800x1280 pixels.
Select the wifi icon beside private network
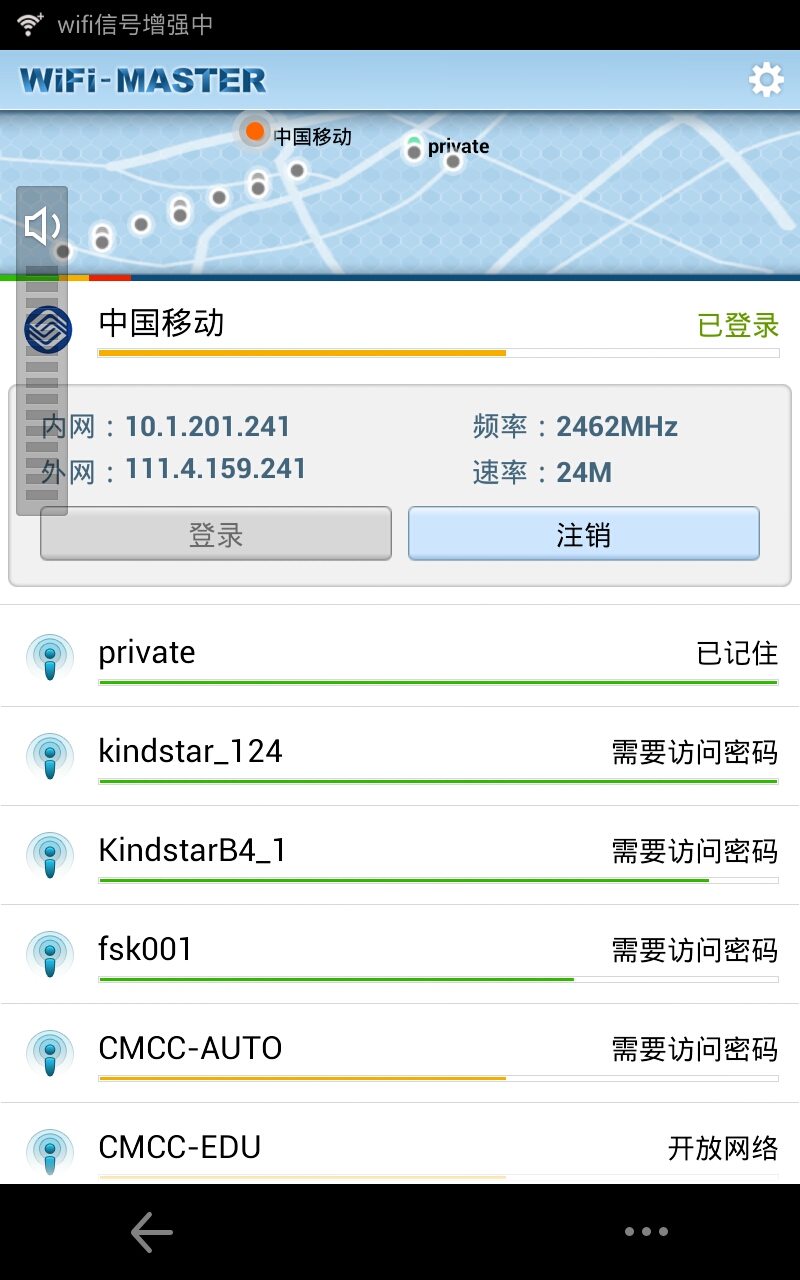click(x=48, y=657)
